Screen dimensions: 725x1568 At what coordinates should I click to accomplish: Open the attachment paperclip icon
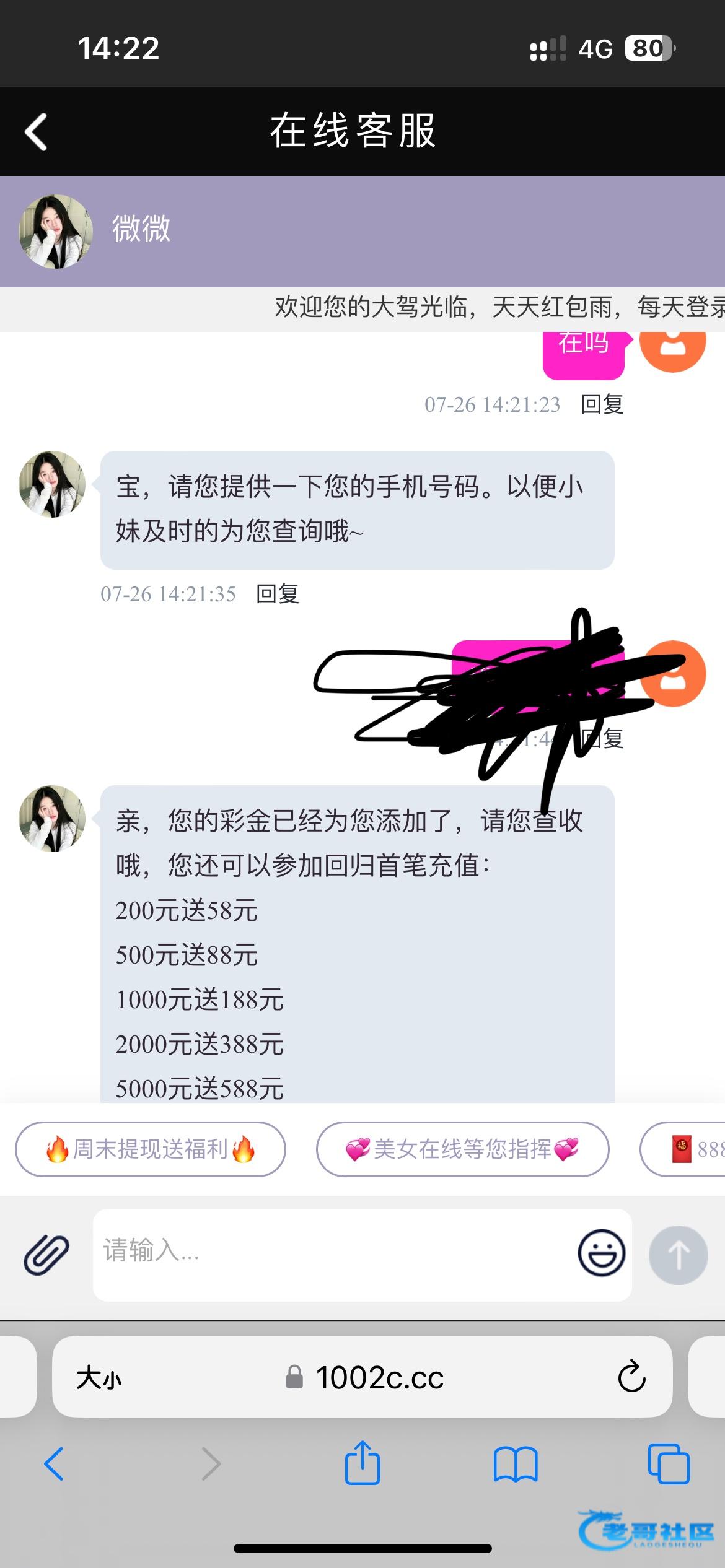click(46, 1255)
